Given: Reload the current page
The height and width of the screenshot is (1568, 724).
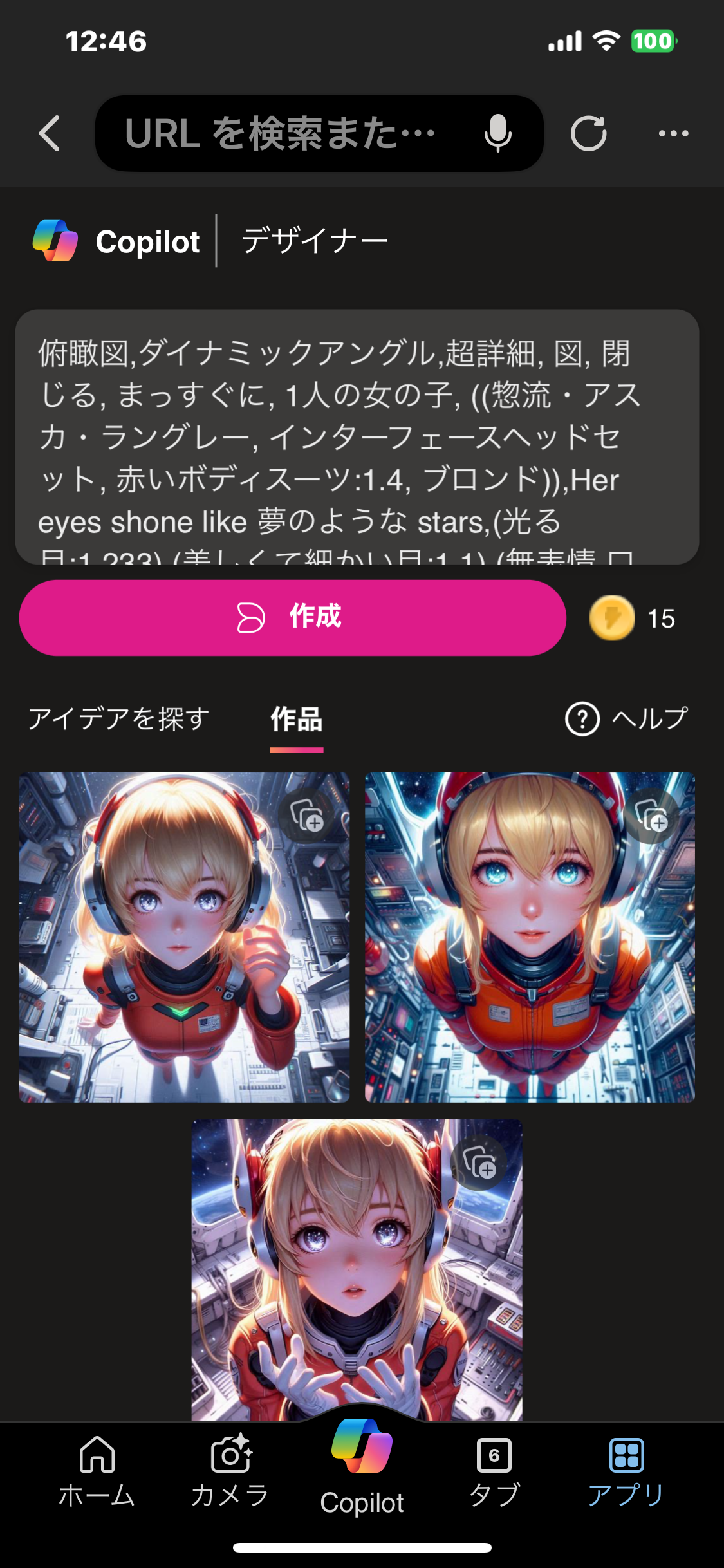Looking at the screenshot, I should tap(588, 134).
